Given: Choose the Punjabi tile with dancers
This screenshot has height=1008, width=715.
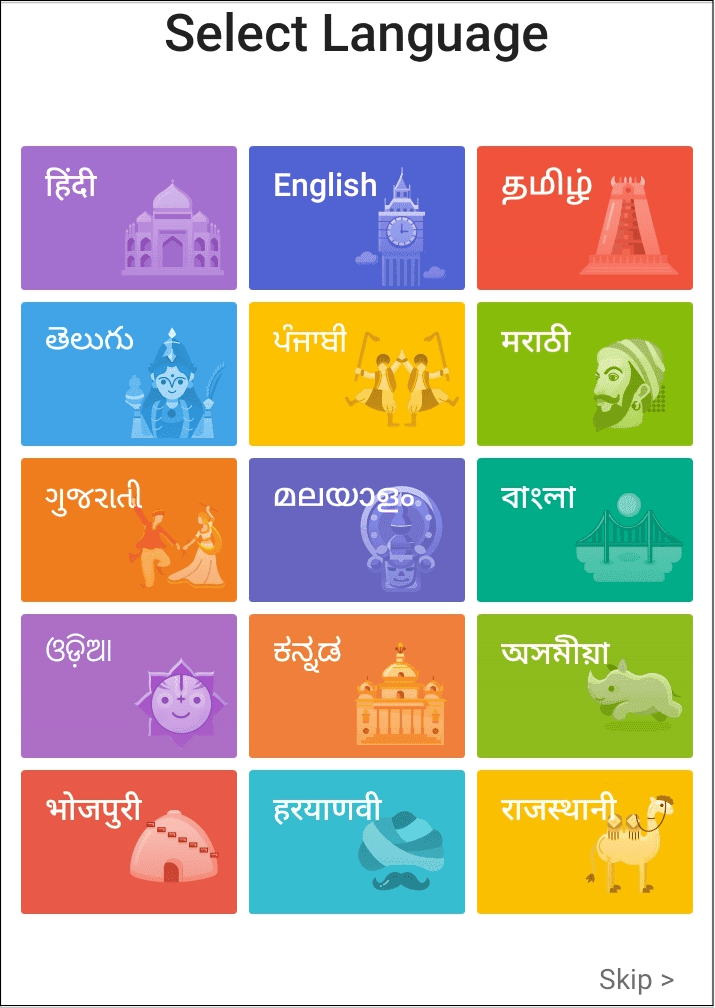Looking at the screenshot, I should pos(356,374).
